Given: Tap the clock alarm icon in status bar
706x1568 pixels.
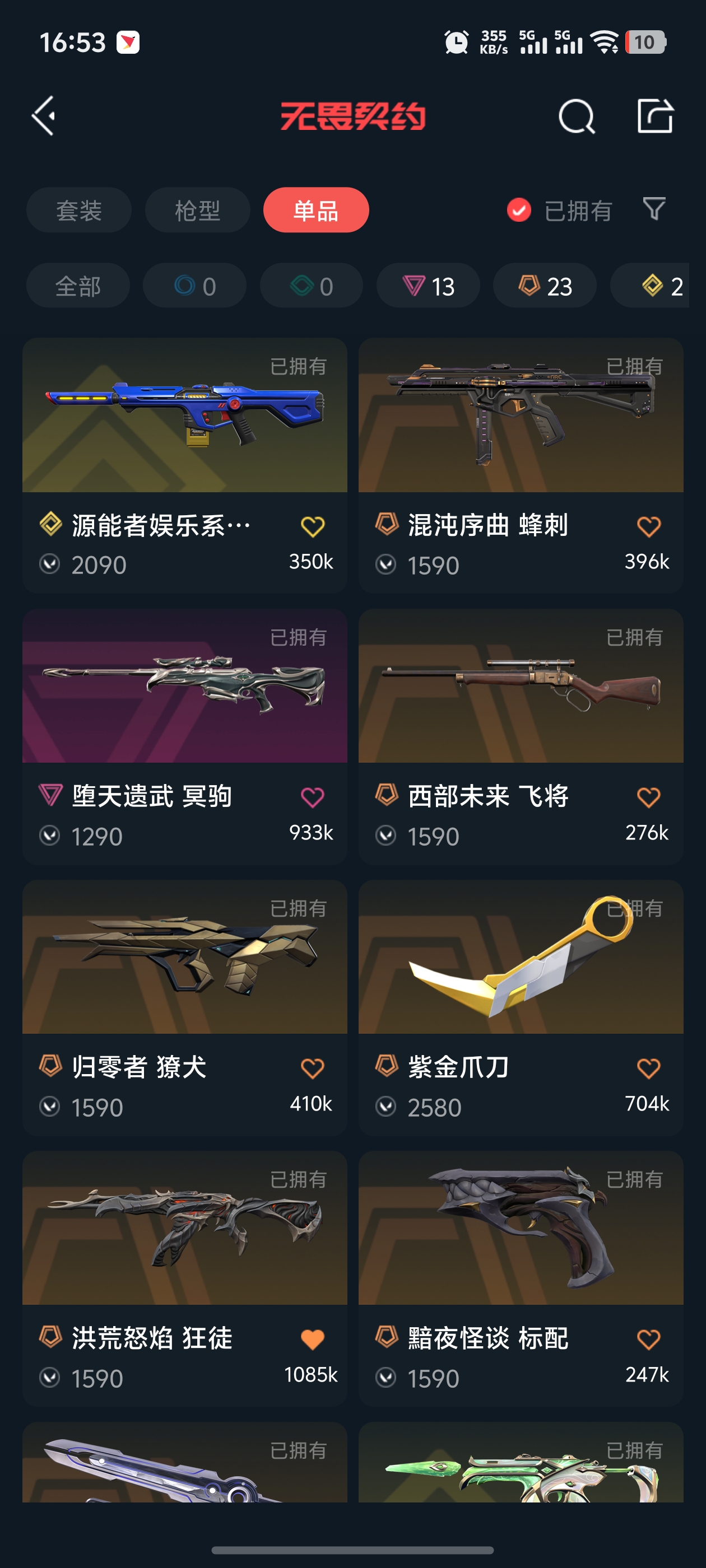Looking at the screenshot, I should [x=456, y=42].
